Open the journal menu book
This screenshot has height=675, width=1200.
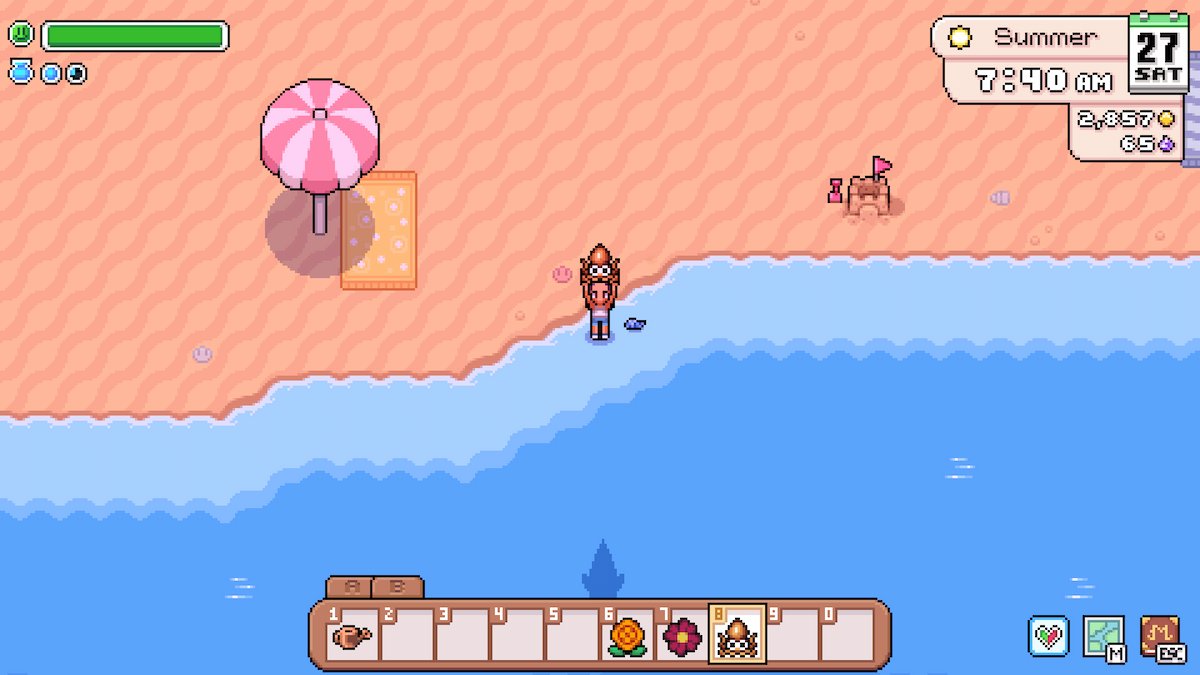[1160, 636]
